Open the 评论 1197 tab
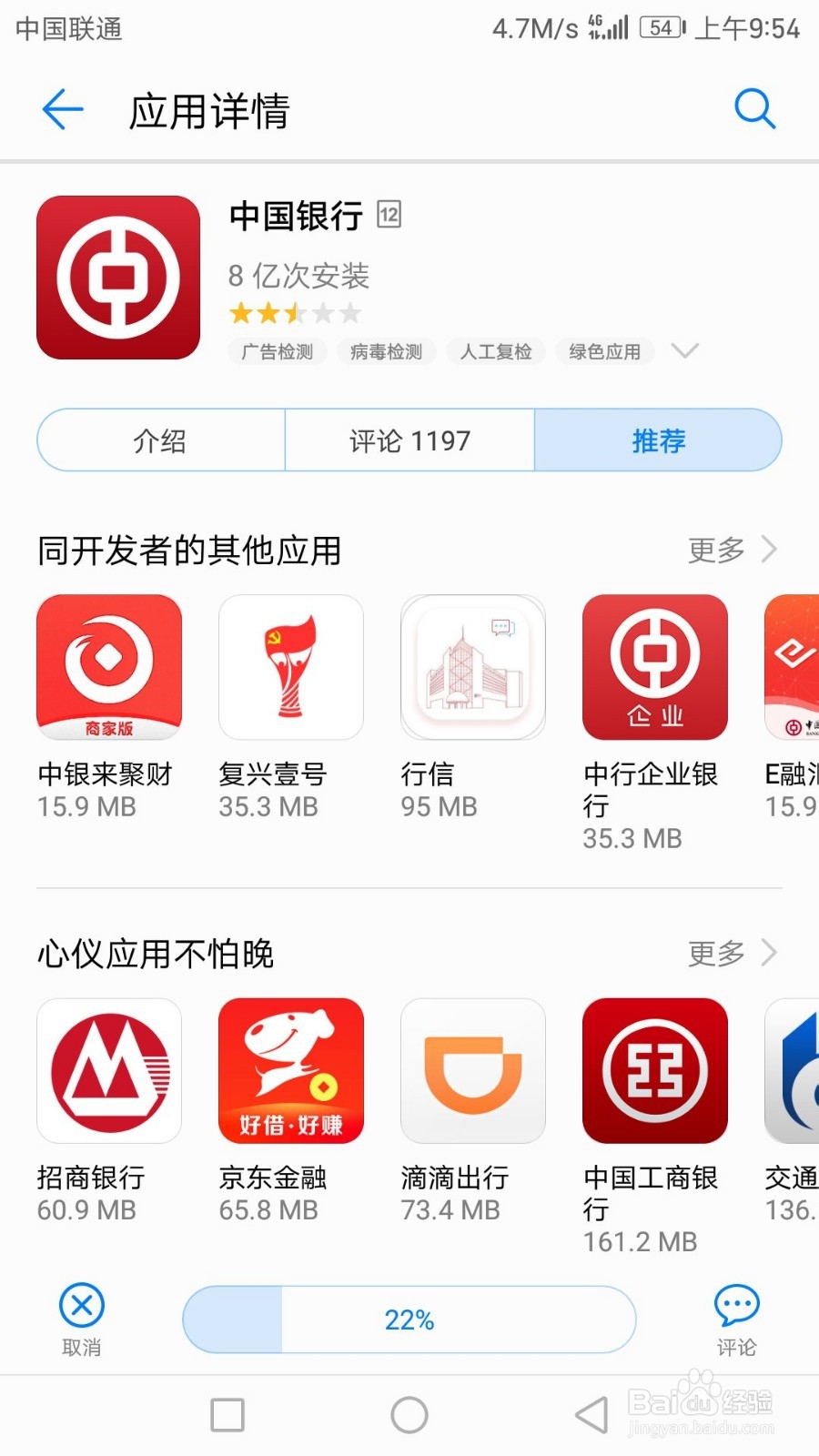 pos(409,440)
